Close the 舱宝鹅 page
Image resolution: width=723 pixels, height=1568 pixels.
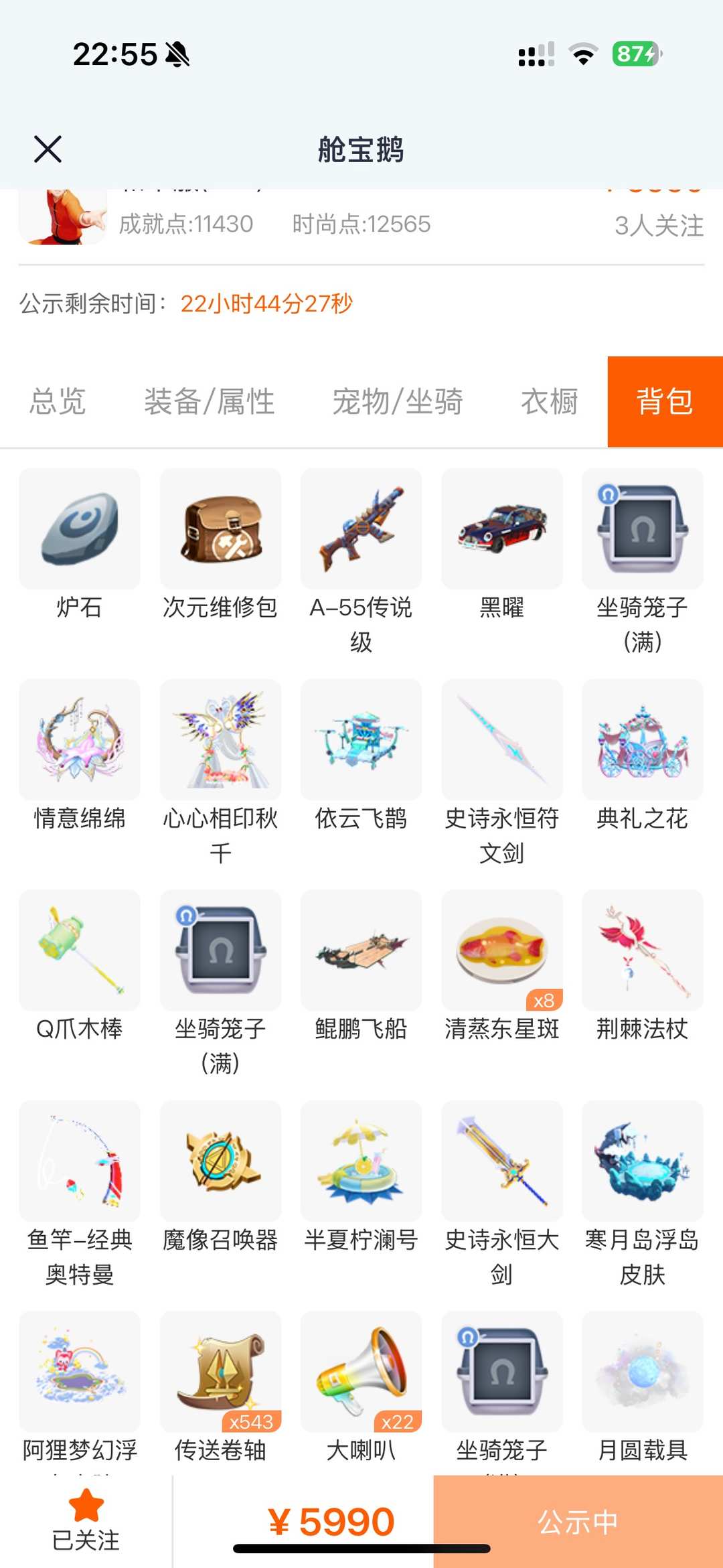48,149
